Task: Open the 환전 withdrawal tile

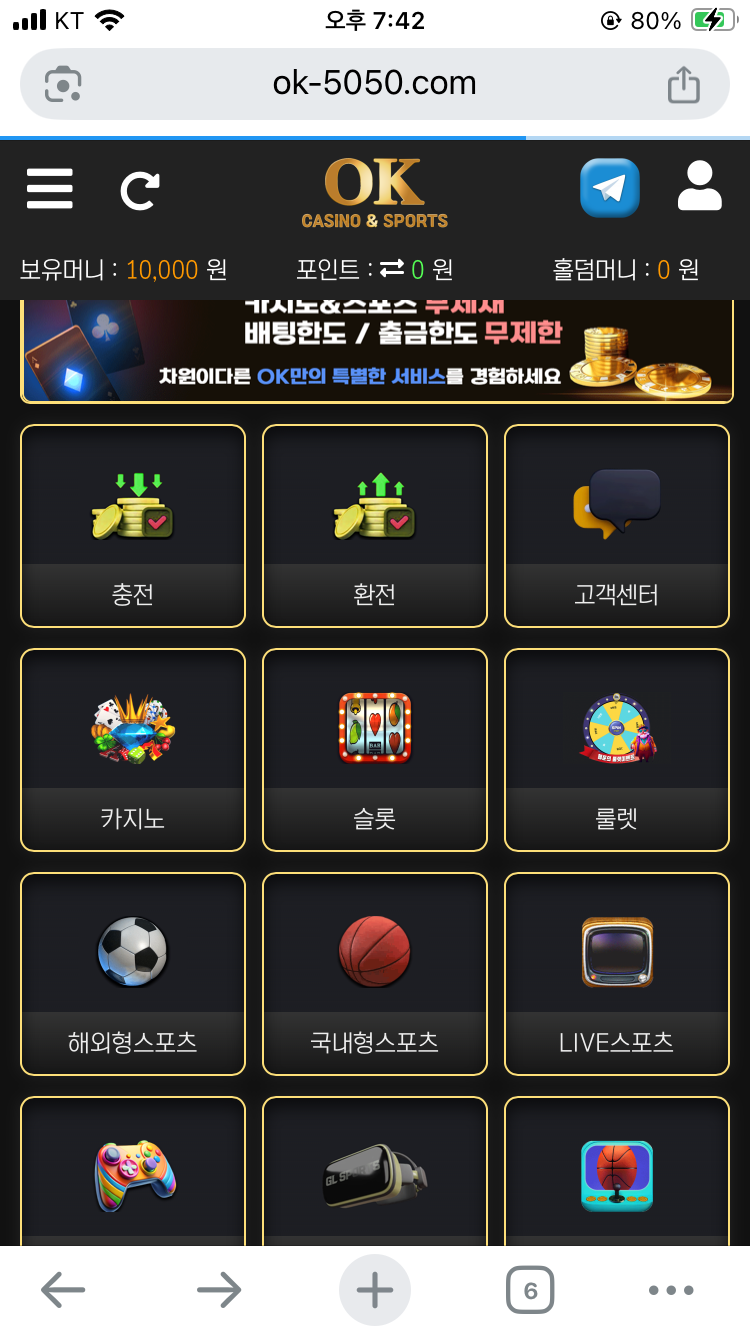Action: tap(375, 526)
